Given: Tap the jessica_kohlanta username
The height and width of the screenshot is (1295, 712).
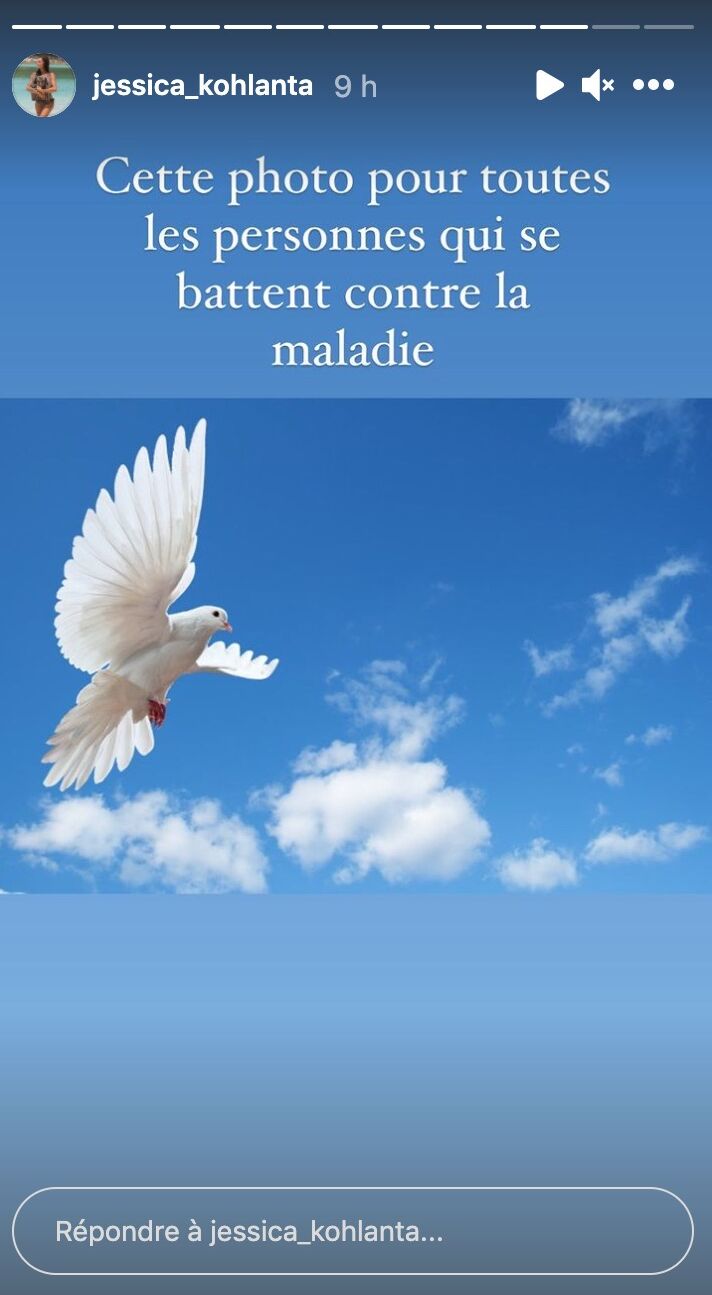Looking at the screenshot, I should point(202,86).
